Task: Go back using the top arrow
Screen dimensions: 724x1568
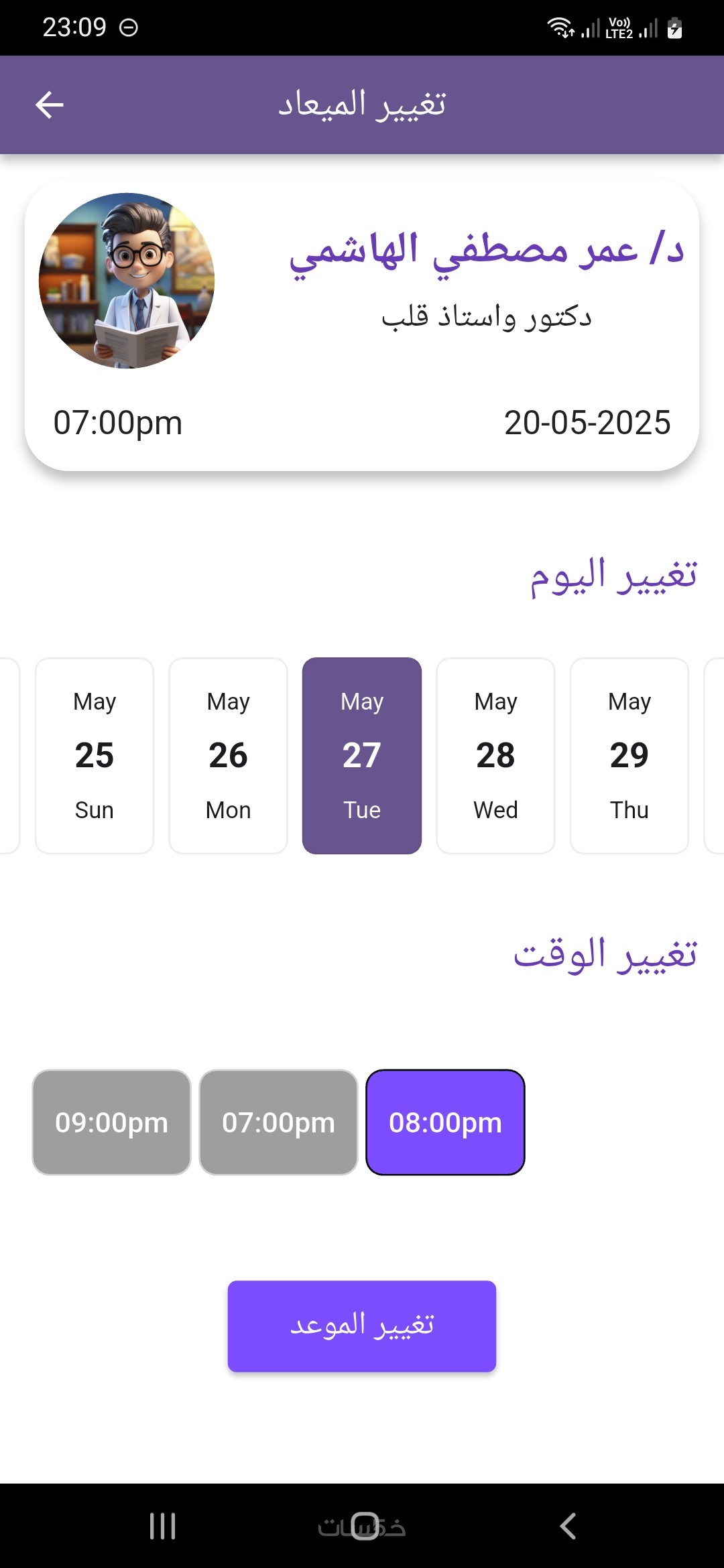Action: 49,105
